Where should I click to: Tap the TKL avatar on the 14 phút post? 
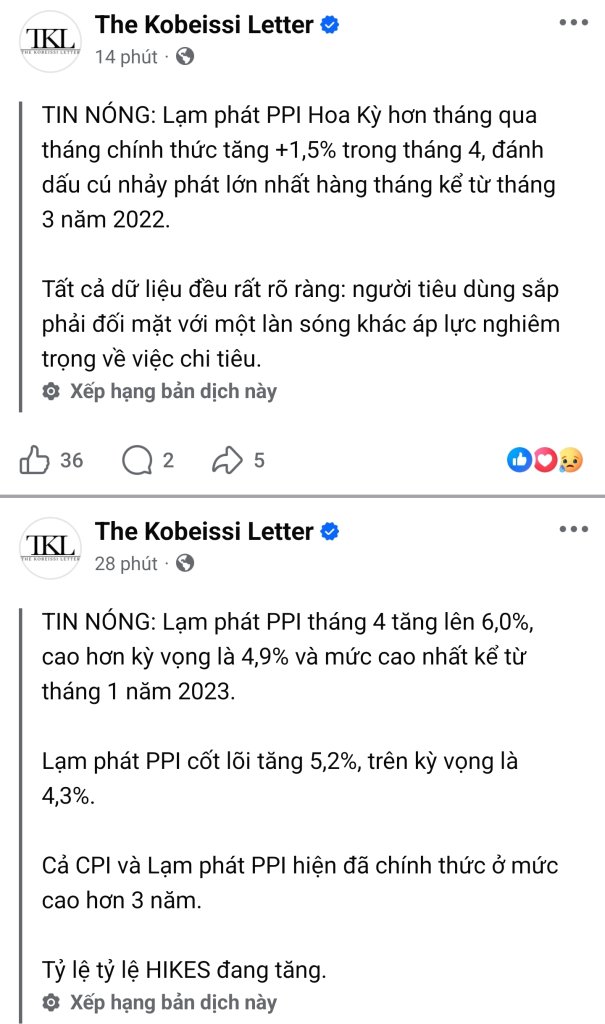pyautogui.click(x=50, y=41)
